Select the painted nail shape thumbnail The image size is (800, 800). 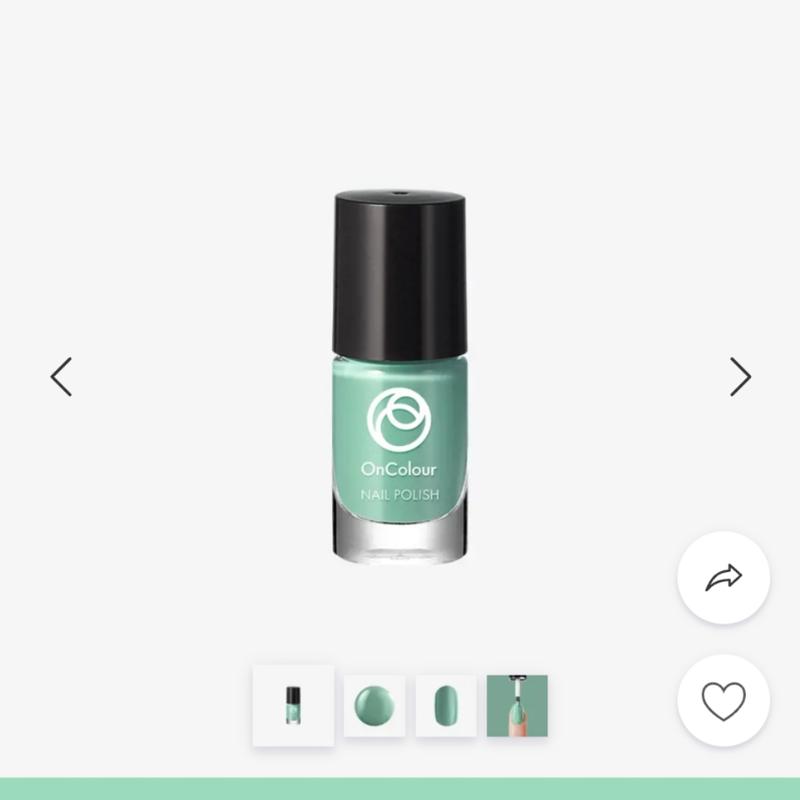click(445, 706)
